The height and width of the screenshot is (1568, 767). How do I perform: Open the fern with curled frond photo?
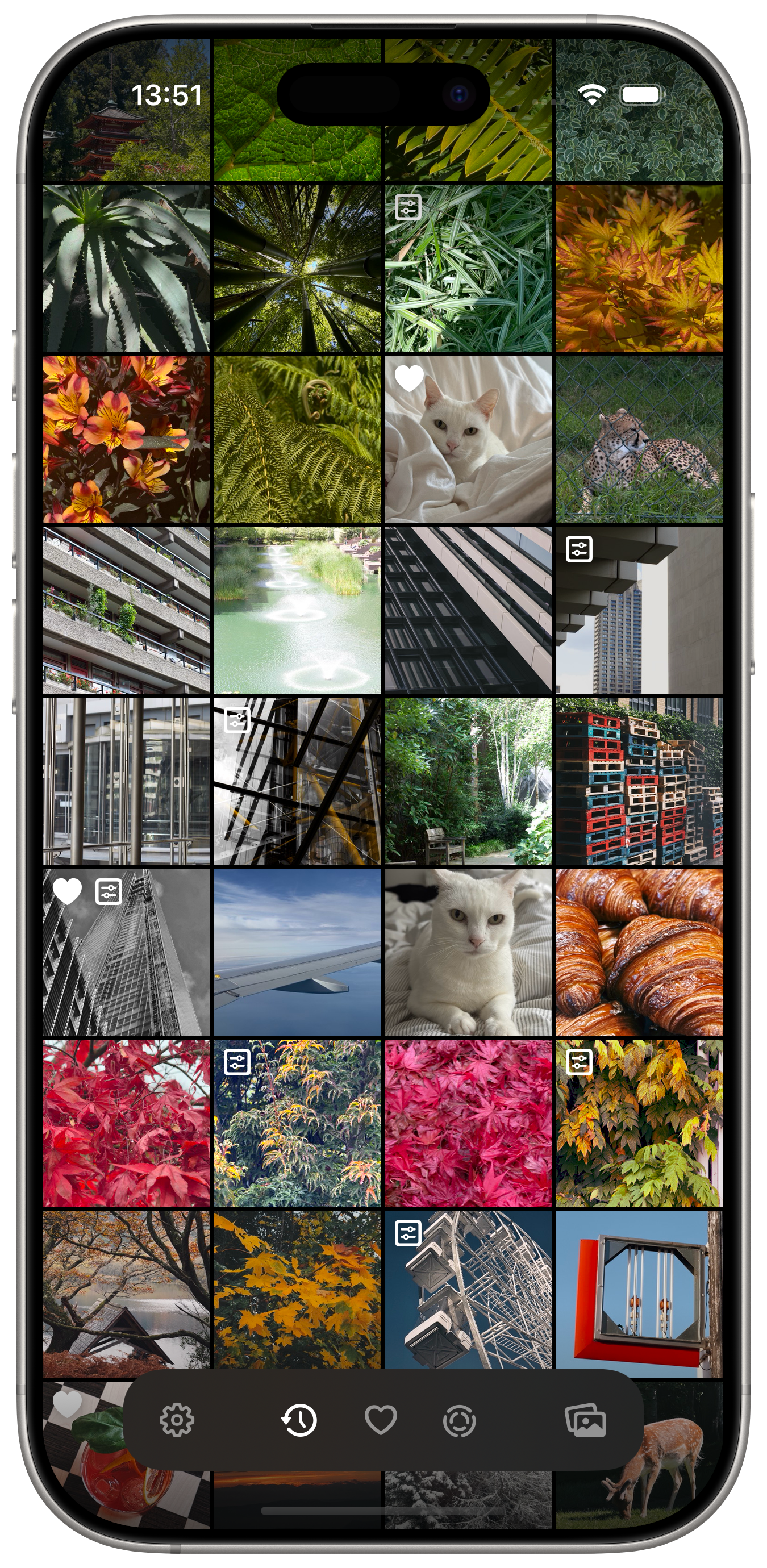pos(297,440)
